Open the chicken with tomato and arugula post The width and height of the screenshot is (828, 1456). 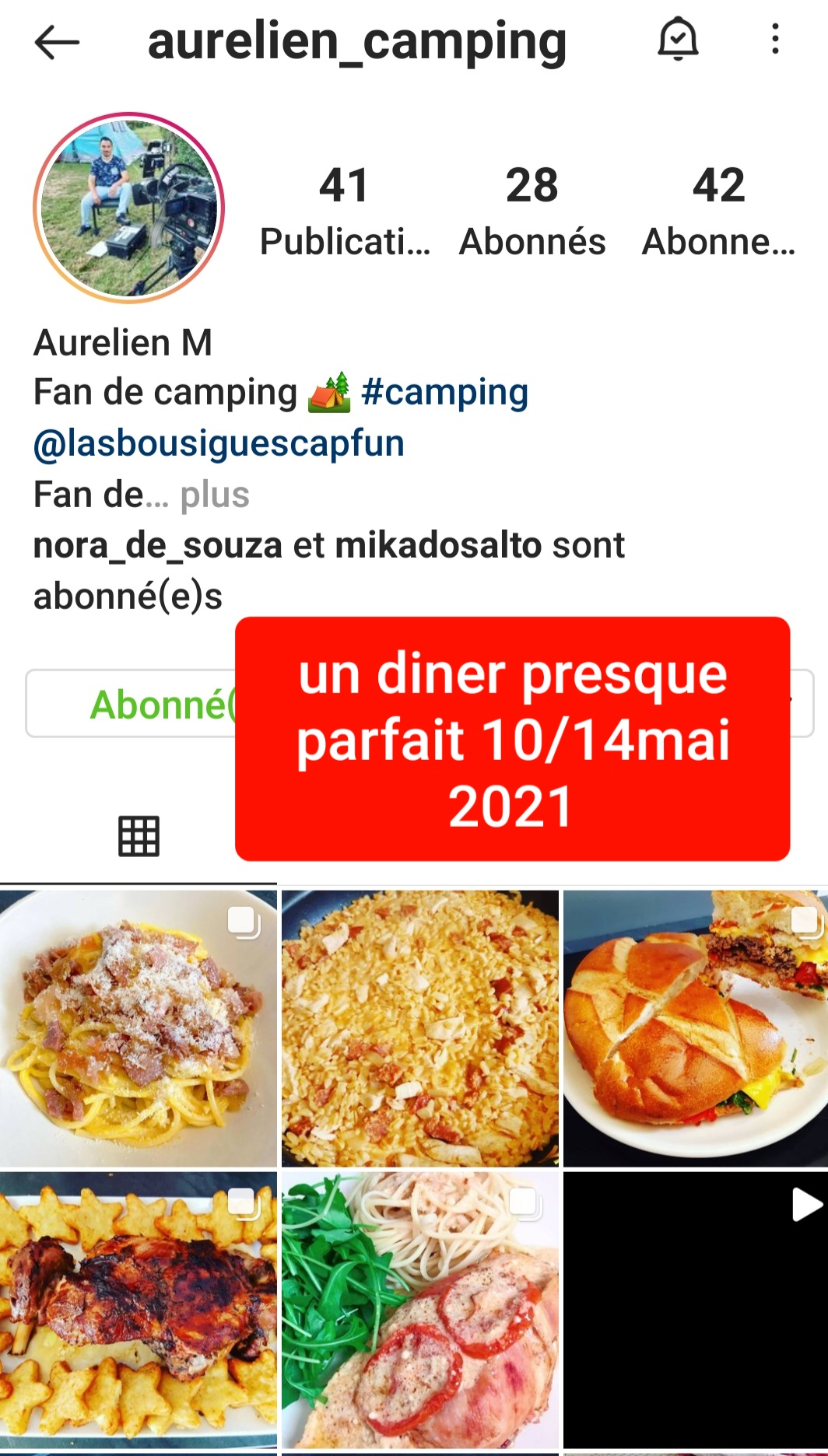pos(420,1311)
